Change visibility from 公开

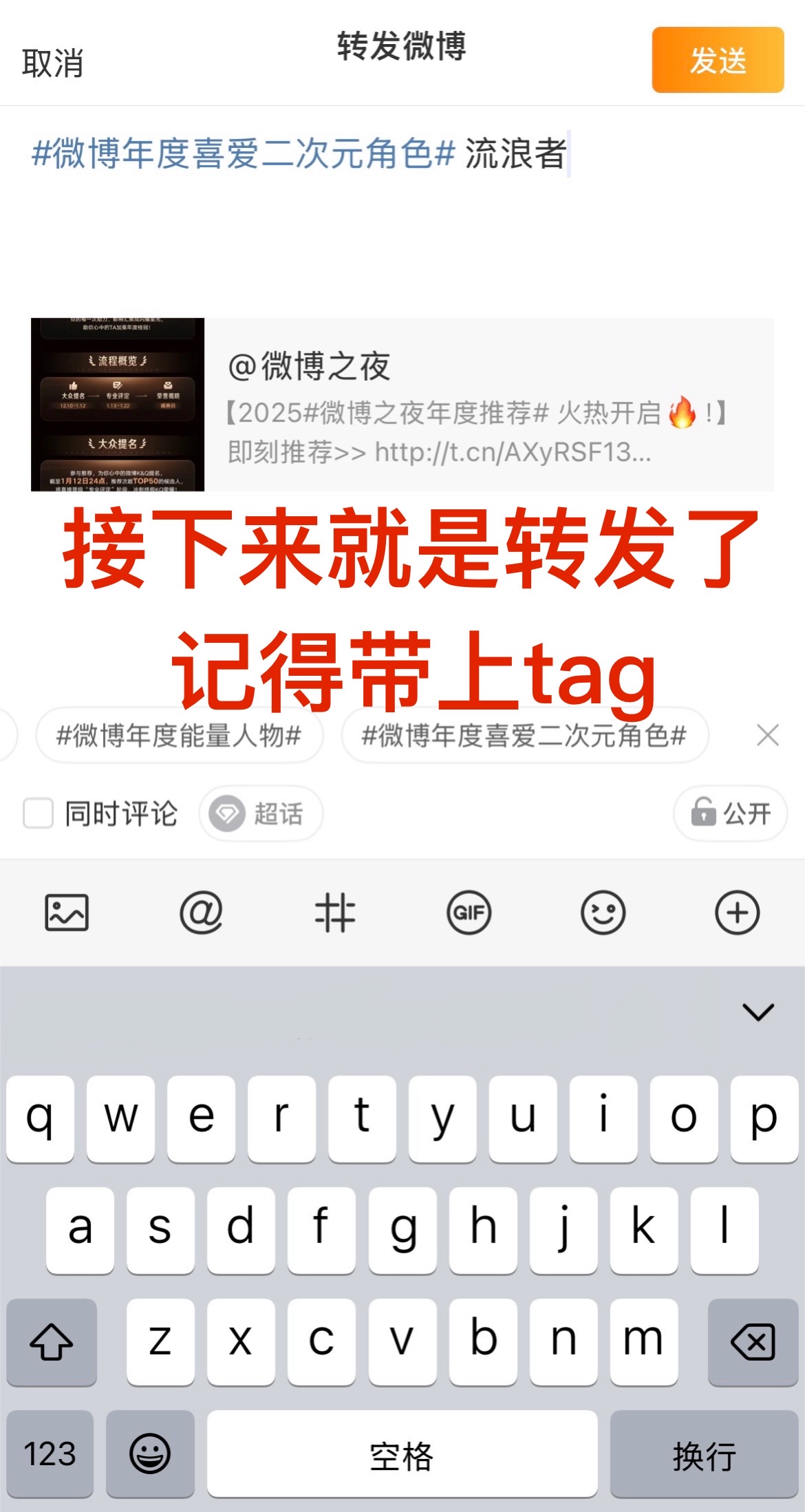pyautogui.click(x=731, y=813)
